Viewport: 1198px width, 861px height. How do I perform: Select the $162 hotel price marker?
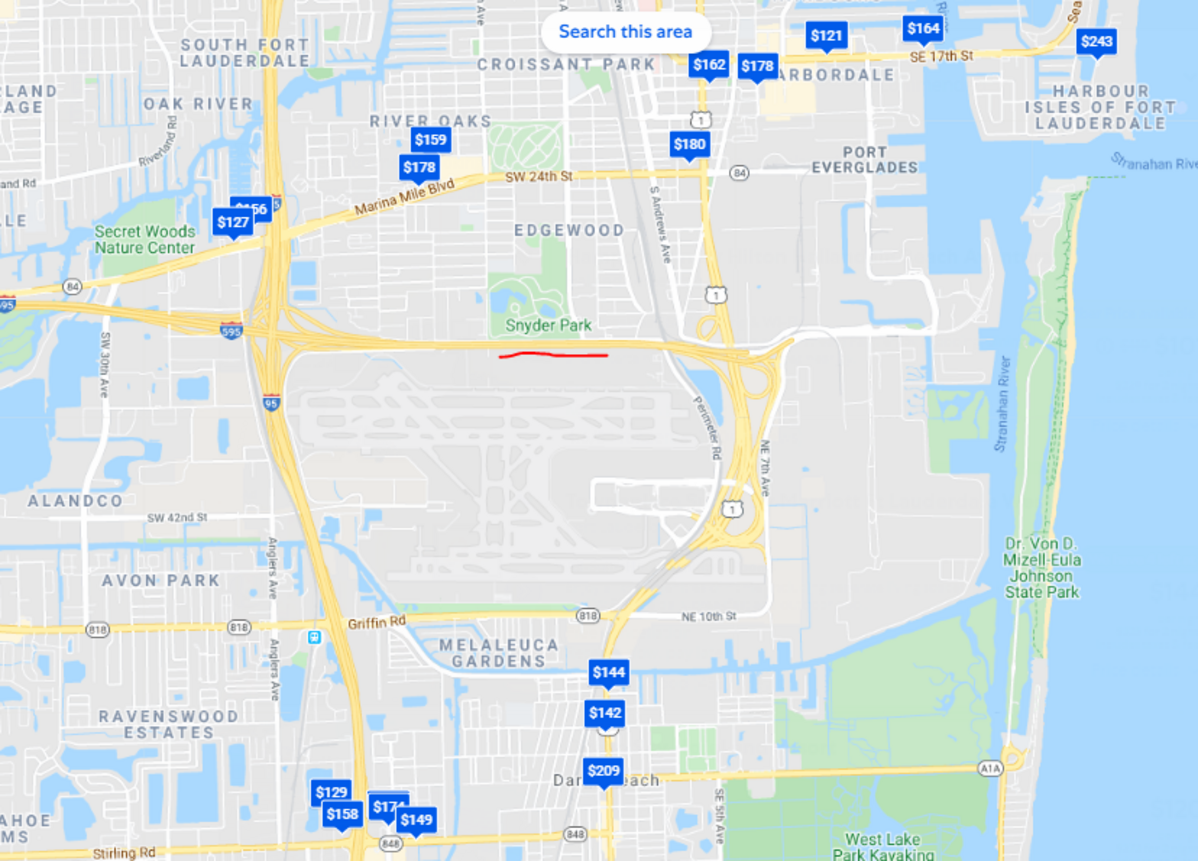(709, 65)
